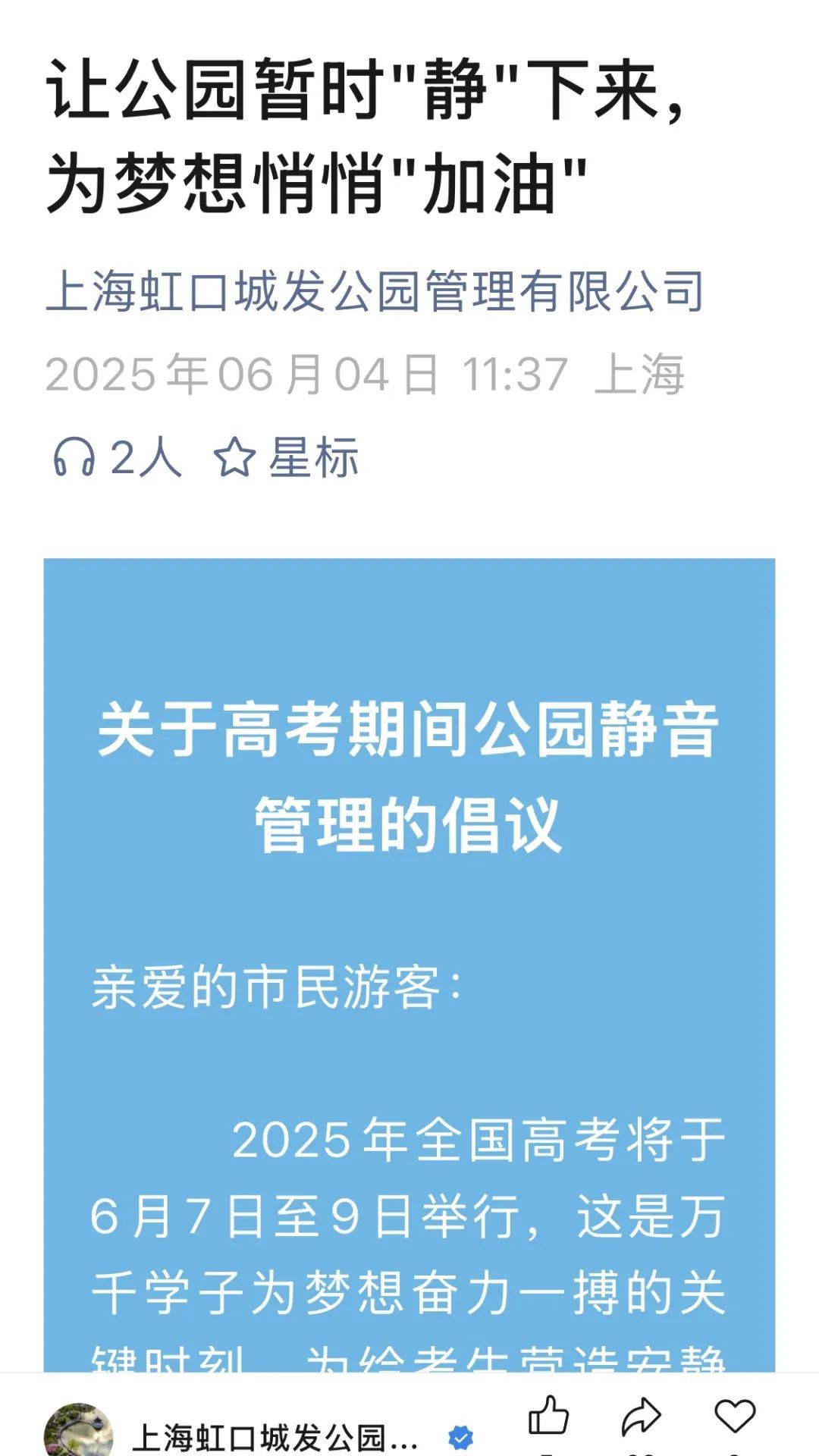Open the bottom-bar account avatar for 上海虹口城发公园
Viewport: 819px width, 1456px height.
(x=79, y=1430)
